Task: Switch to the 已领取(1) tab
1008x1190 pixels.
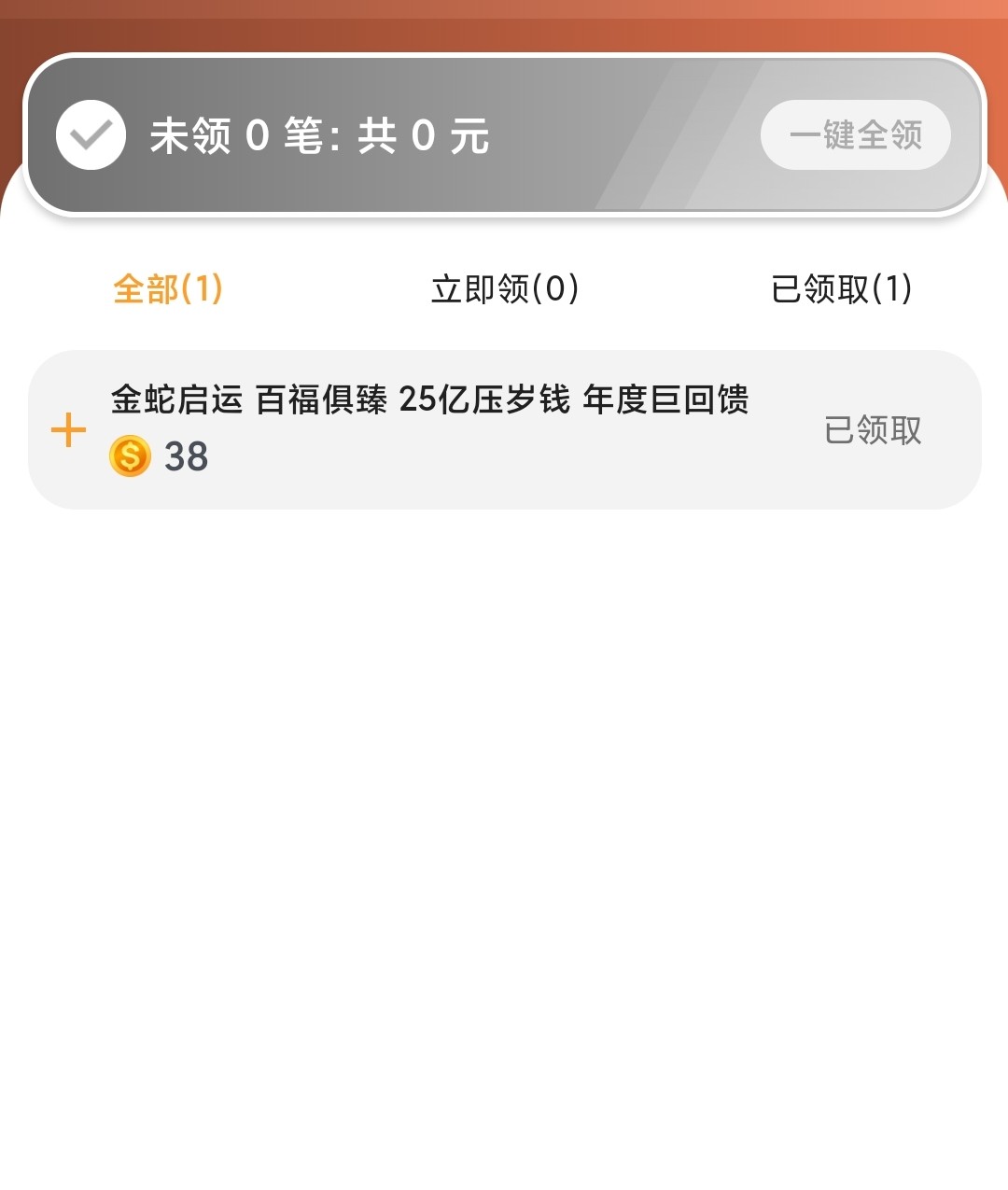Action: (841, 288)
